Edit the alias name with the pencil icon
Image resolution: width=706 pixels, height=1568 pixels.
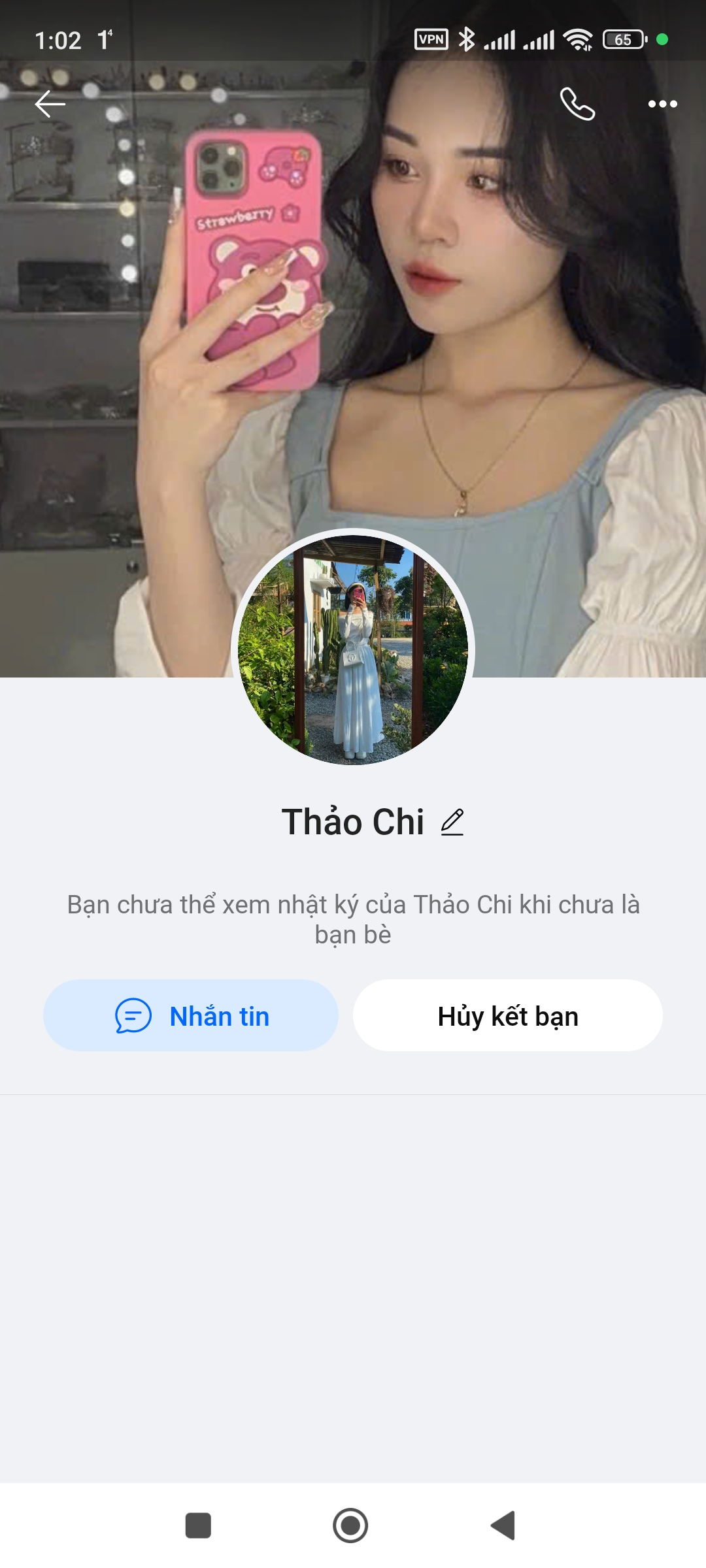(452, 822)
